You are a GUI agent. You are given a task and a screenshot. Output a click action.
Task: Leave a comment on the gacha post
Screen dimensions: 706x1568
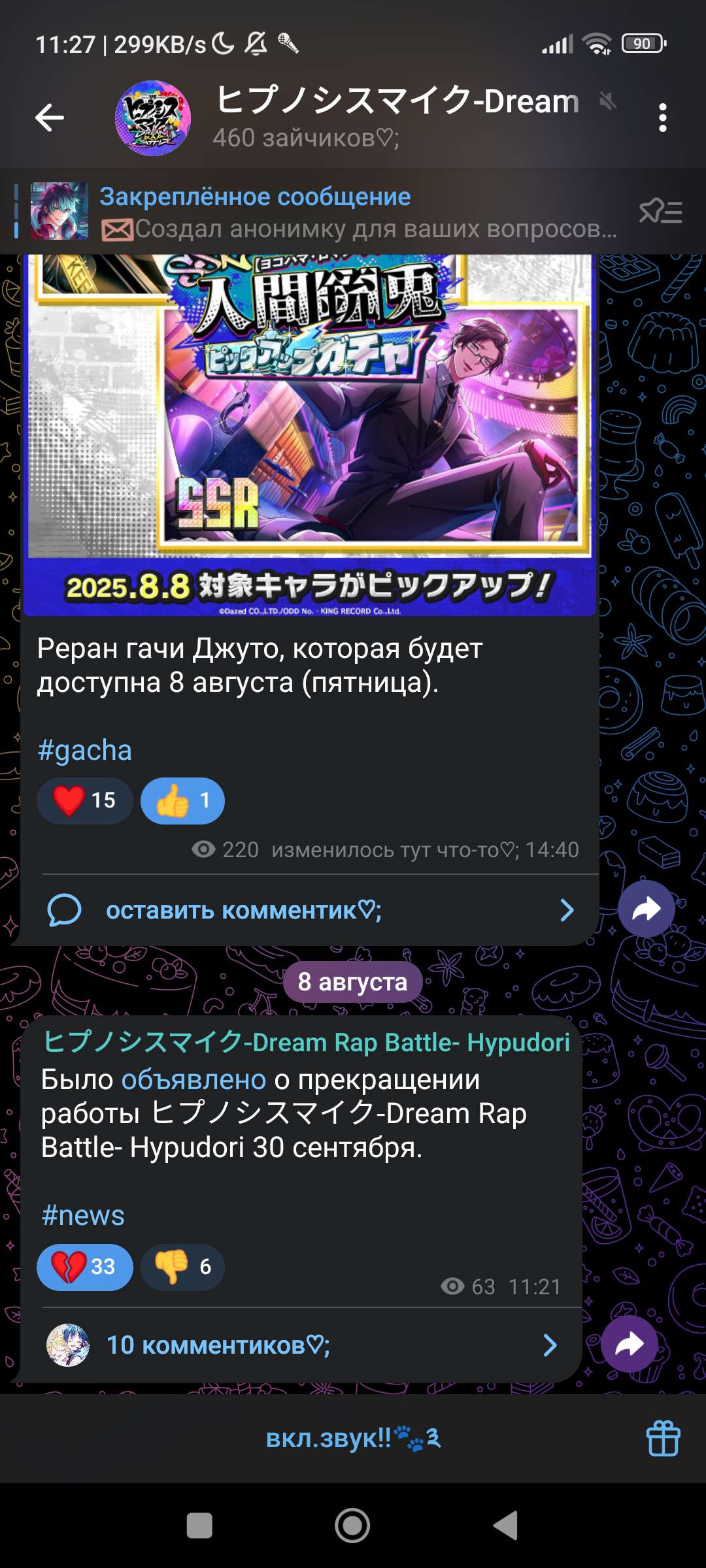(307, 910)
